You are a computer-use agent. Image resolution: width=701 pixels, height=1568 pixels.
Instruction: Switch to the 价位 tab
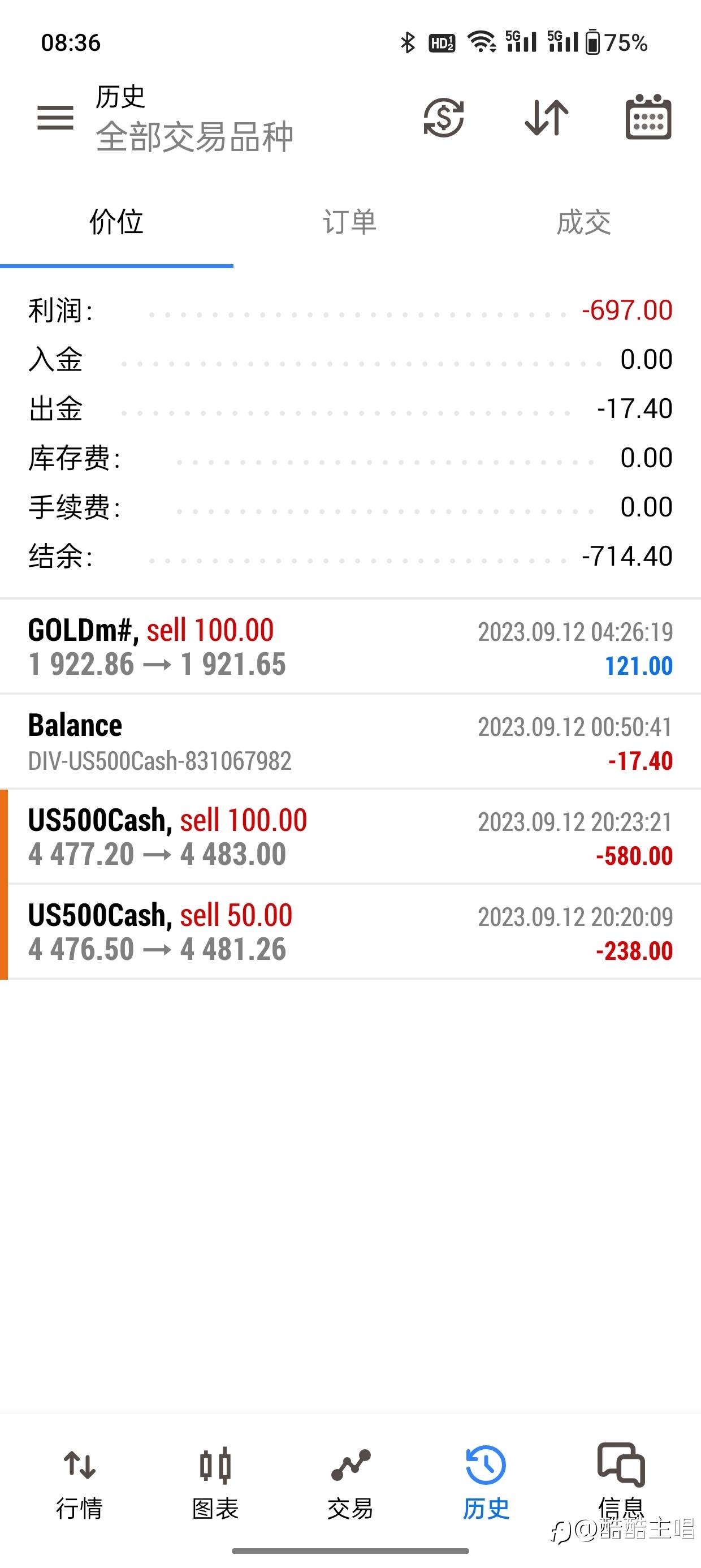click(x=116, y=223)
